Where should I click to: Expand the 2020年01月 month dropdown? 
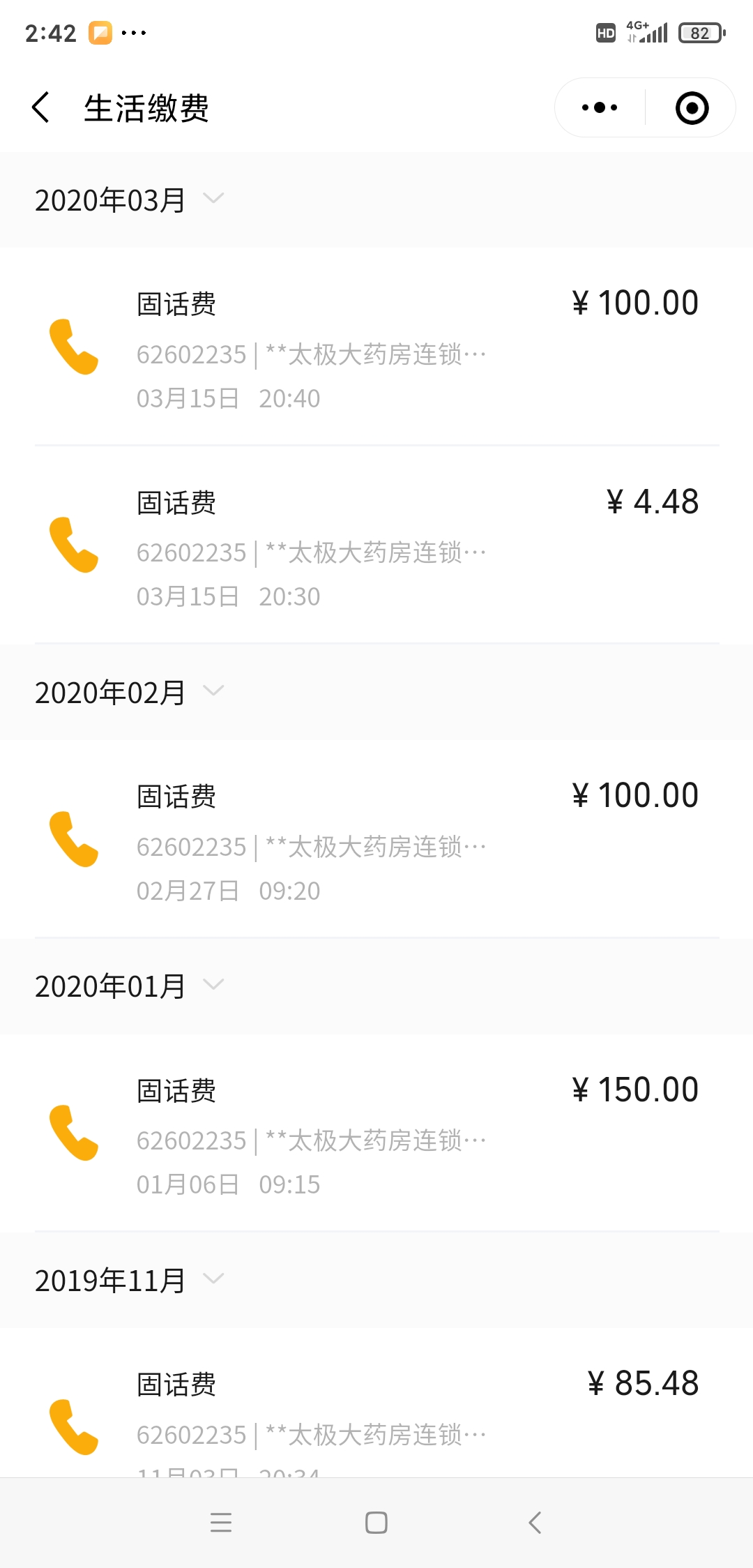129,986
